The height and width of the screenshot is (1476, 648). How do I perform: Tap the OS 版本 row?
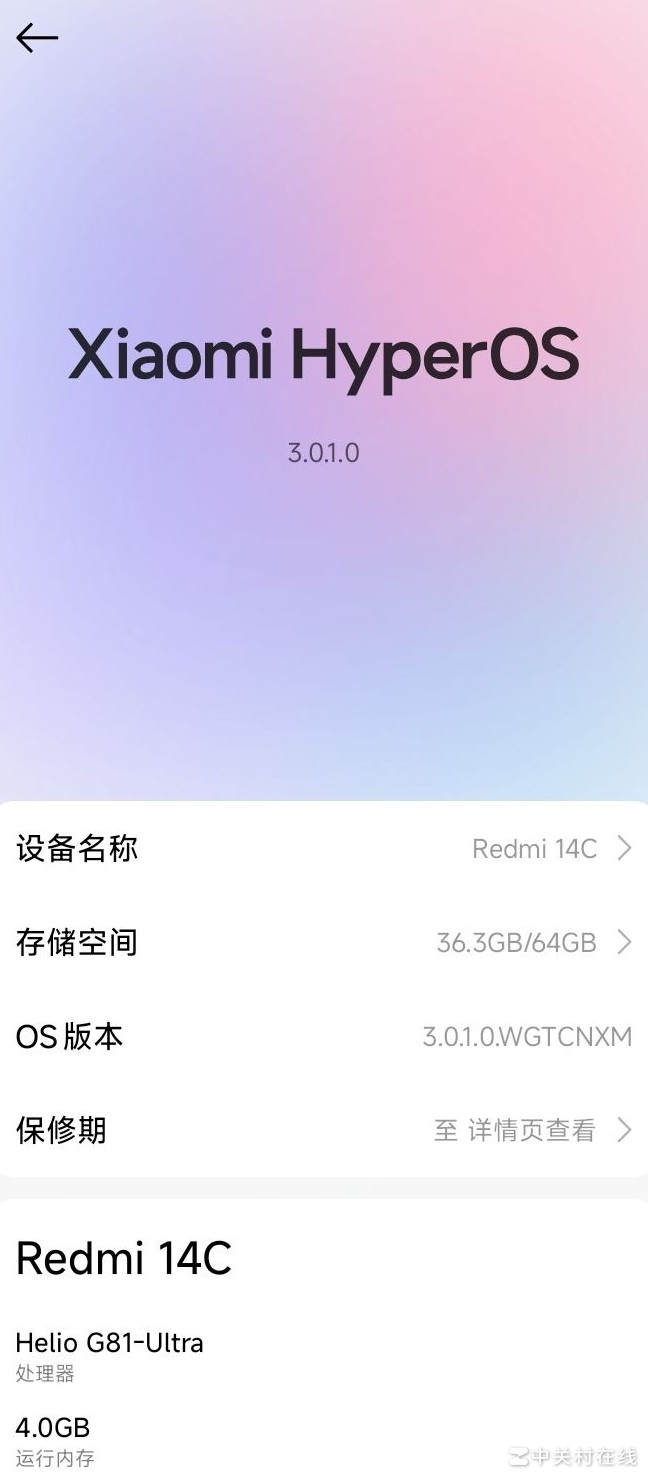point(324,1036)
